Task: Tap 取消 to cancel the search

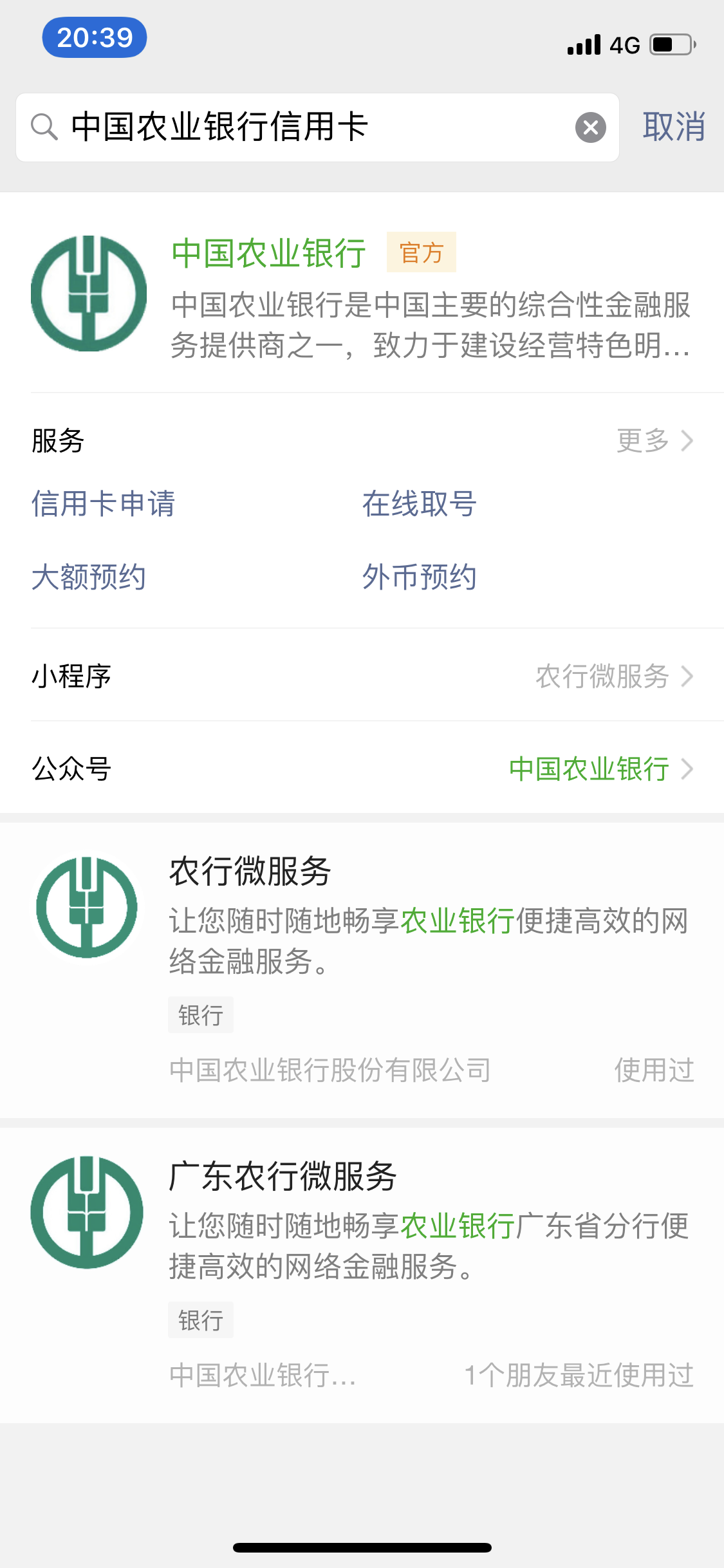Action: pyautogui.click(x=673, y=127)
